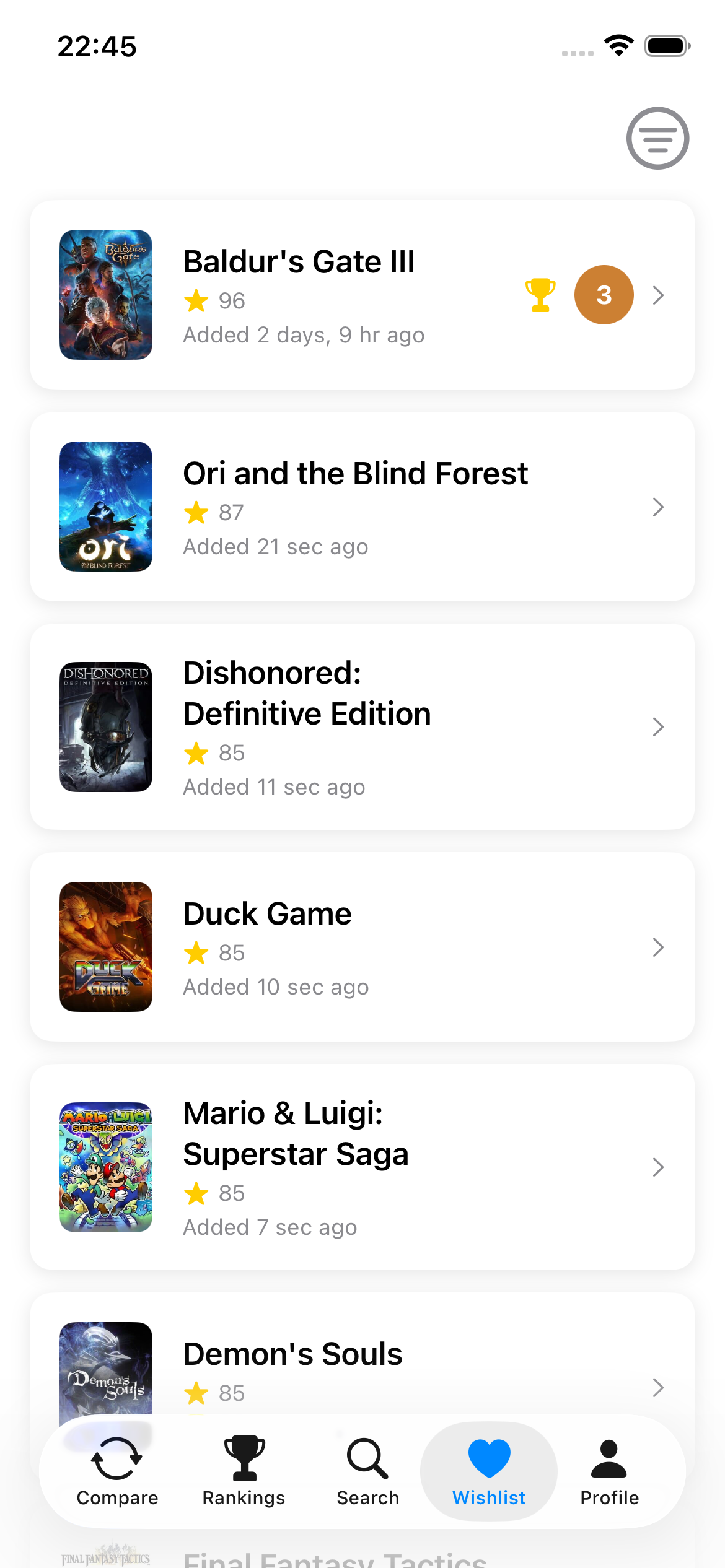Screen dimensions: 725x1568
Task: Tap the trophy icon beside Baldur's Gate III
Action: (x=540, y=294)
